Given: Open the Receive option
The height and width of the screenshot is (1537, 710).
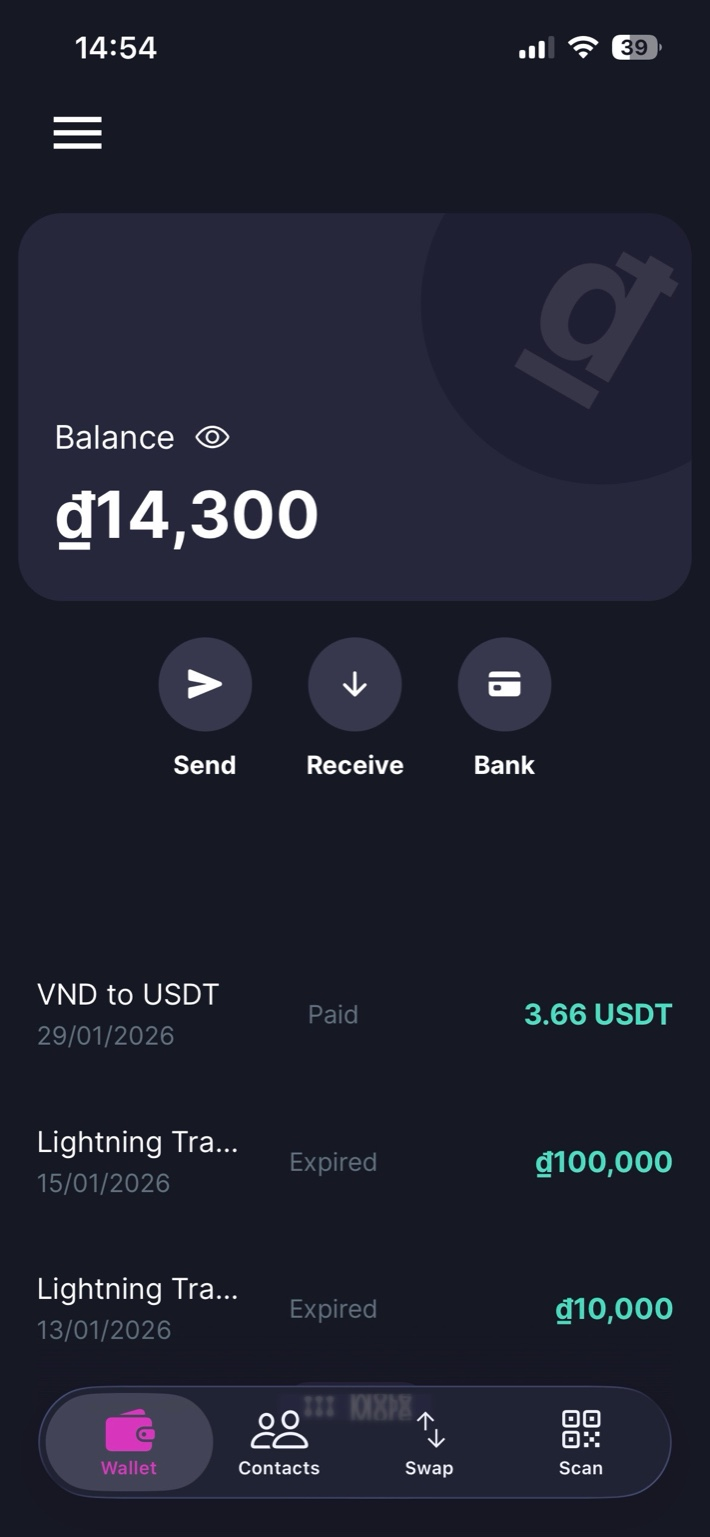Looking at the screenshot, I should coord(355,685).
